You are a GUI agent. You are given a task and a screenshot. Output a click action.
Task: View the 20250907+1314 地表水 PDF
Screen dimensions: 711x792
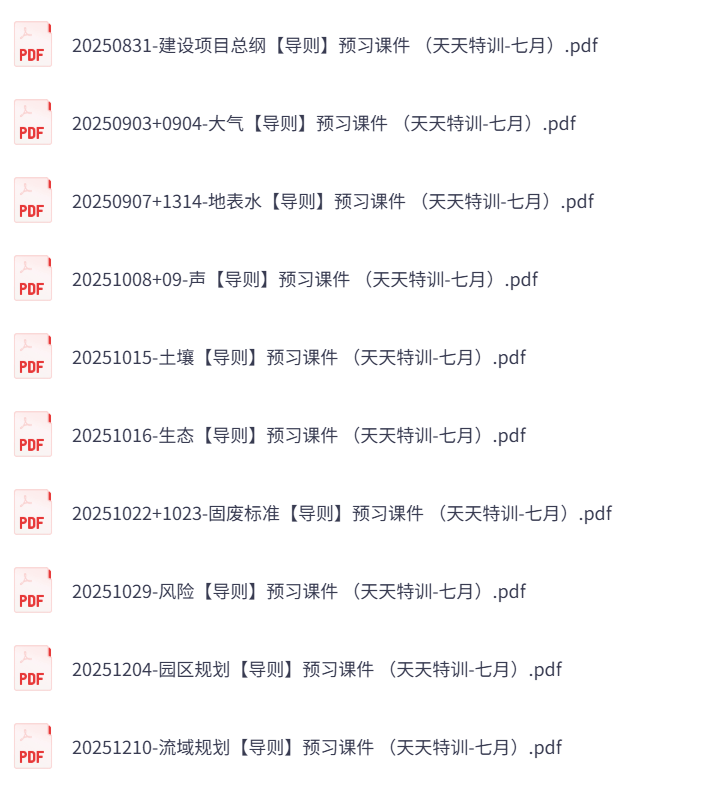click(x=332, y=201)
